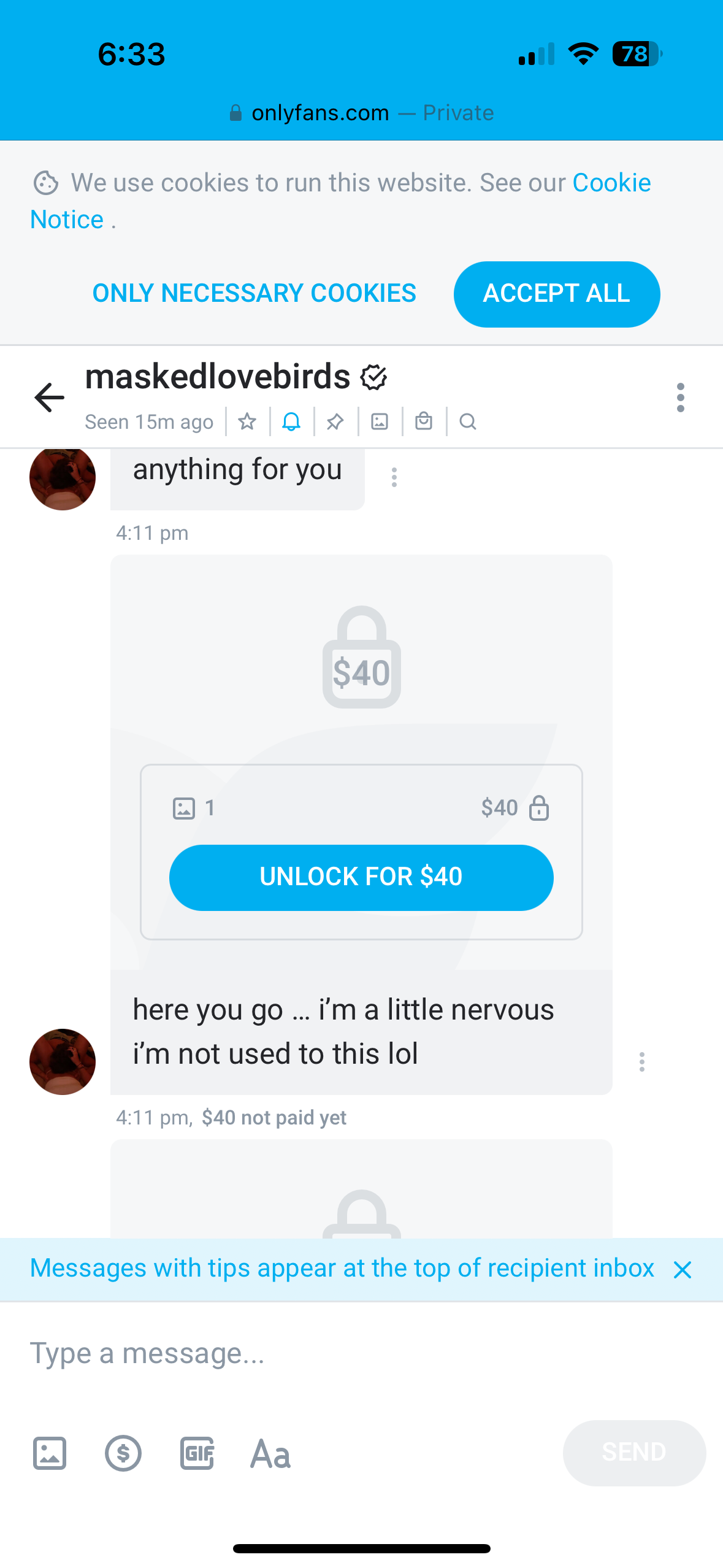
Task: Open maskedlovebirds profile from header name
Action: tap(218, 377)
